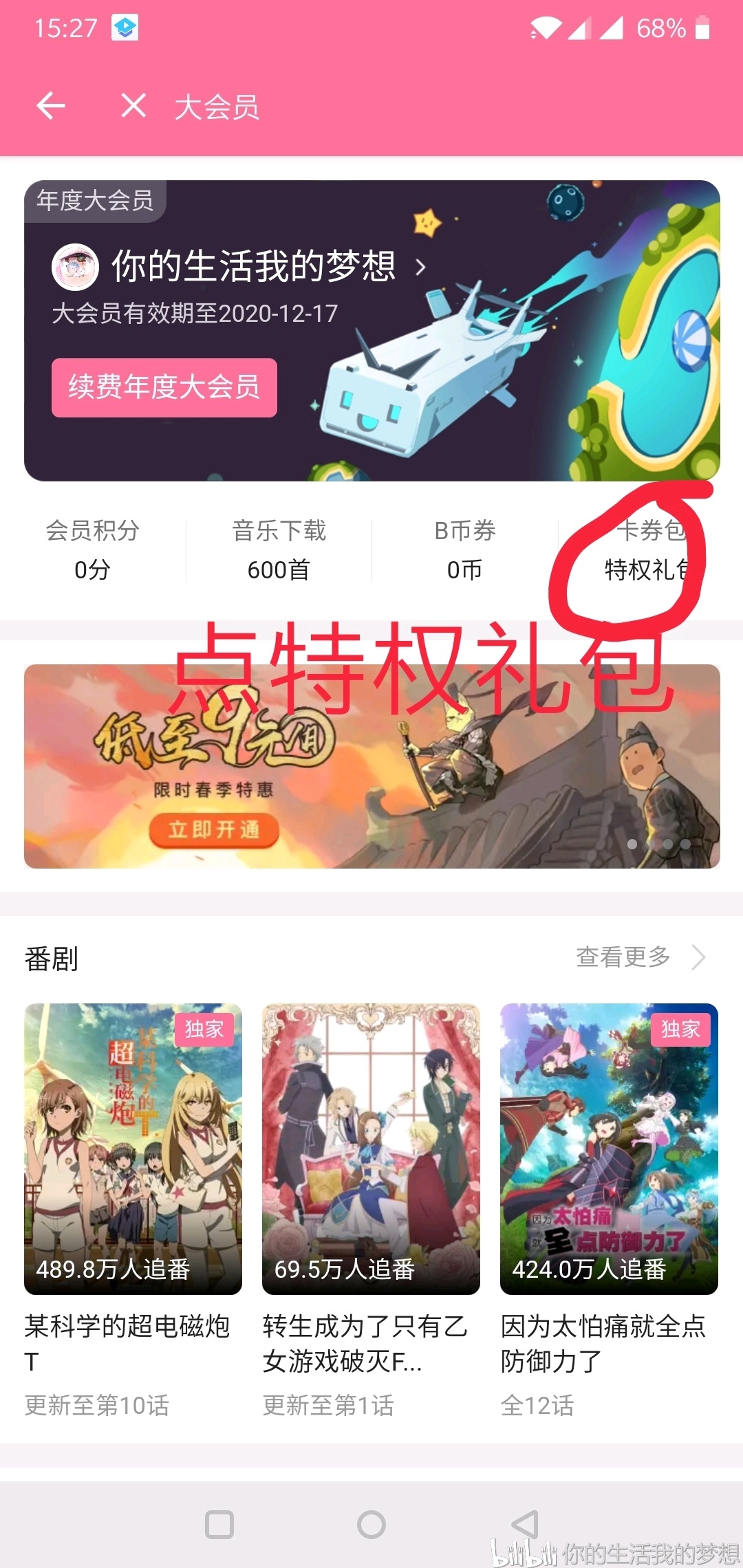Go back using the top-left arrow
743x1568 pixels.
click(51, 106)
